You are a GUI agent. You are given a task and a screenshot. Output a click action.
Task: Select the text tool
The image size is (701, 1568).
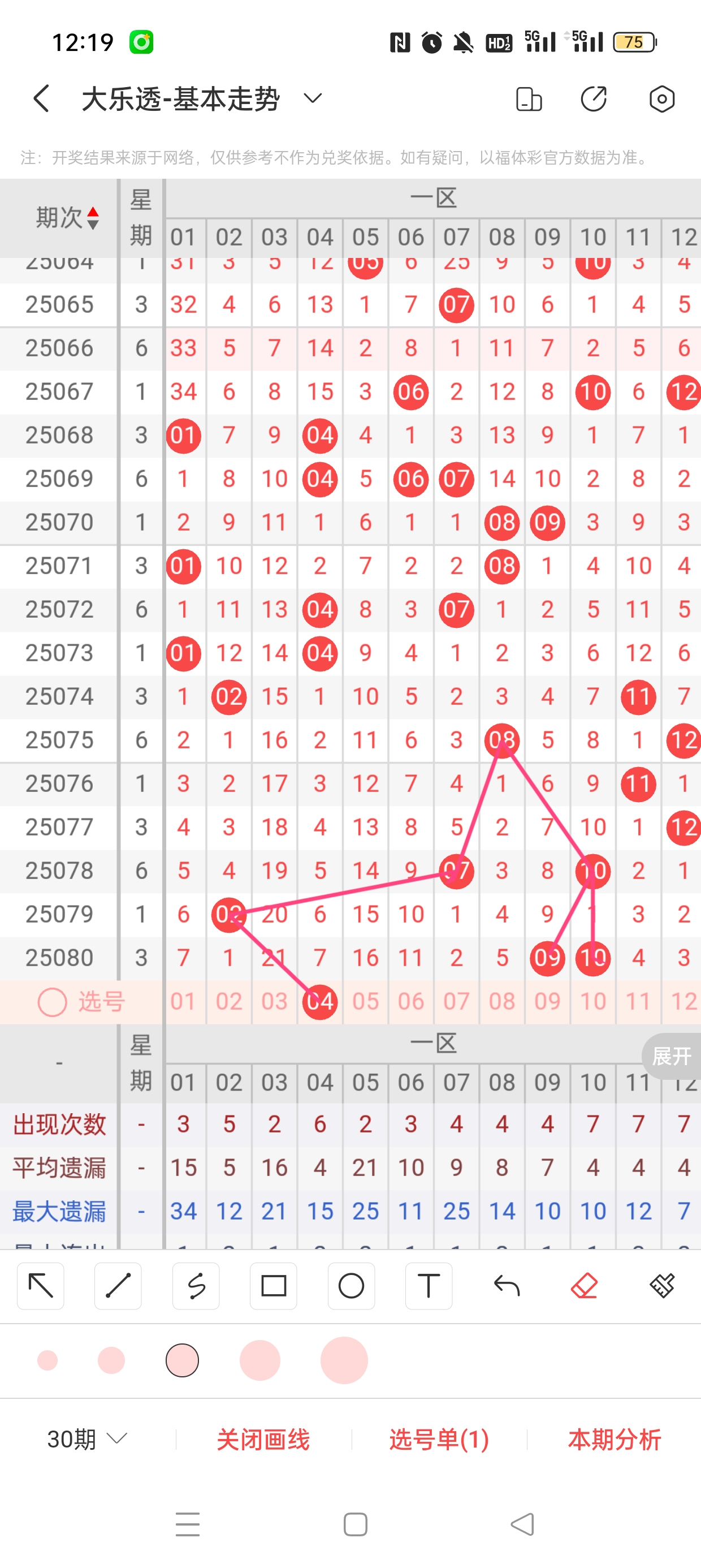pyautogui.click(x=429, y=1286)
